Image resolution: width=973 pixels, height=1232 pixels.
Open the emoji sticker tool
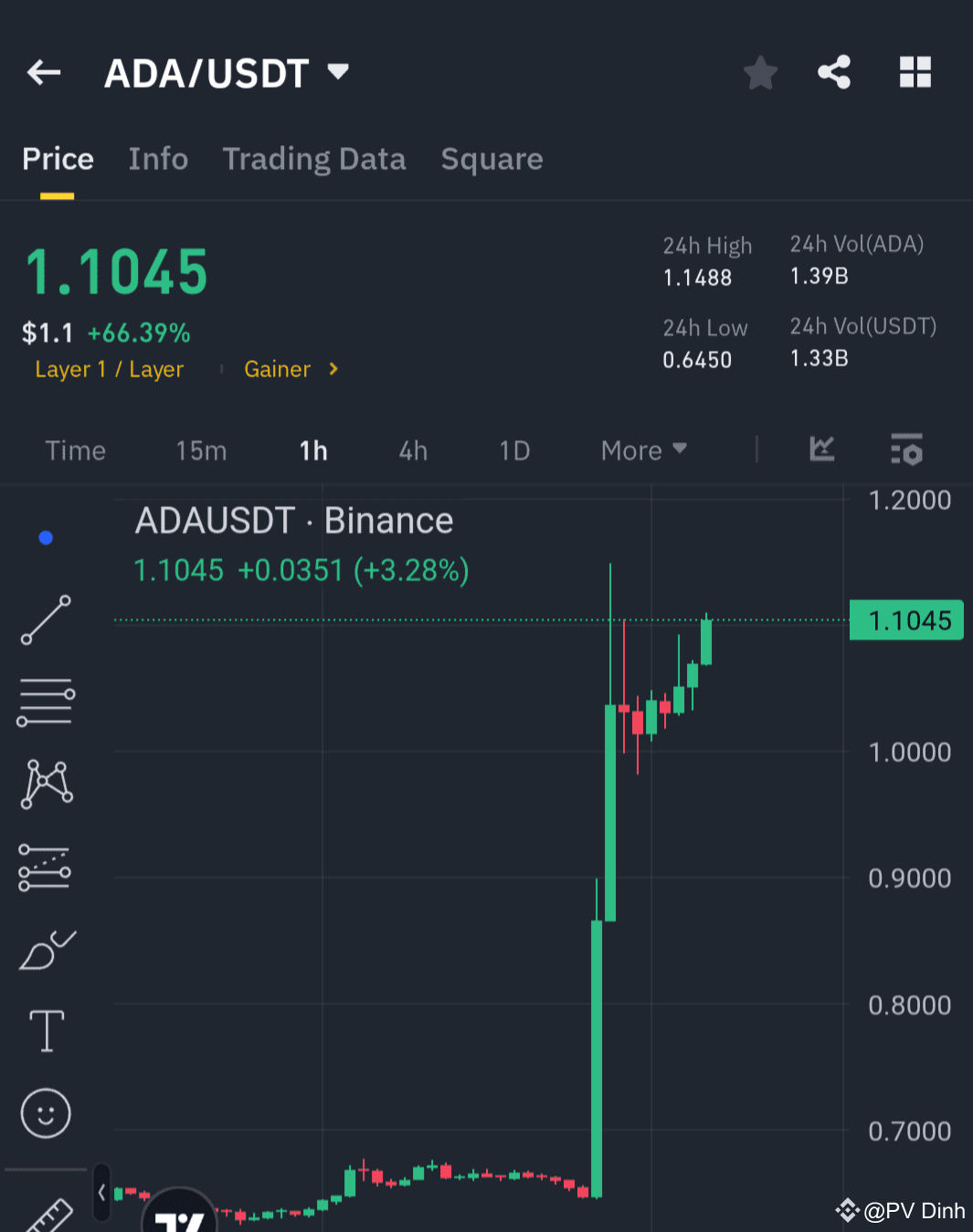45,1113
